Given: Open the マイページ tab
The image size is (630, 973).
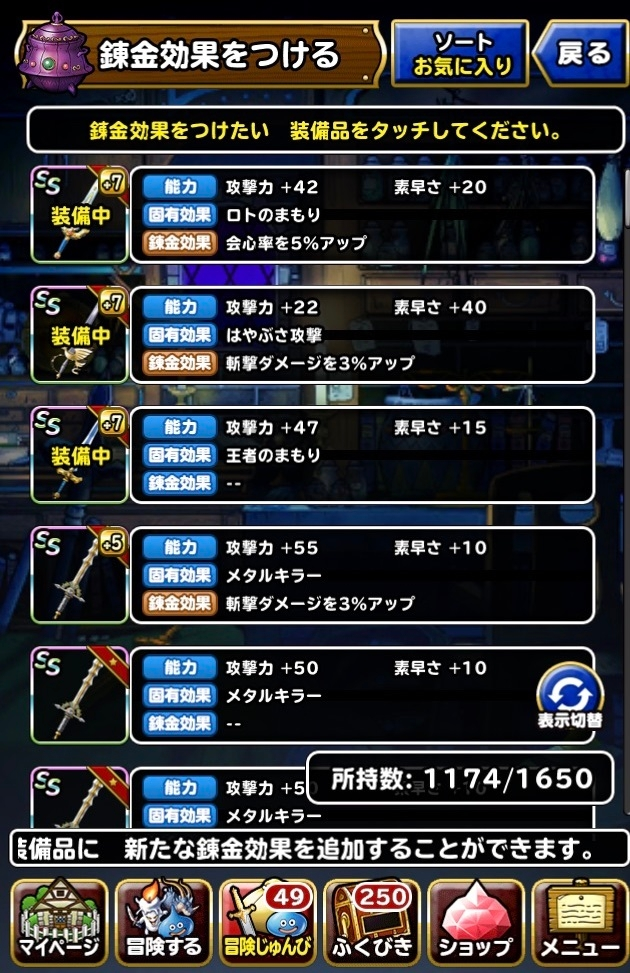Looking at the screenshot, I should (58, 923).
